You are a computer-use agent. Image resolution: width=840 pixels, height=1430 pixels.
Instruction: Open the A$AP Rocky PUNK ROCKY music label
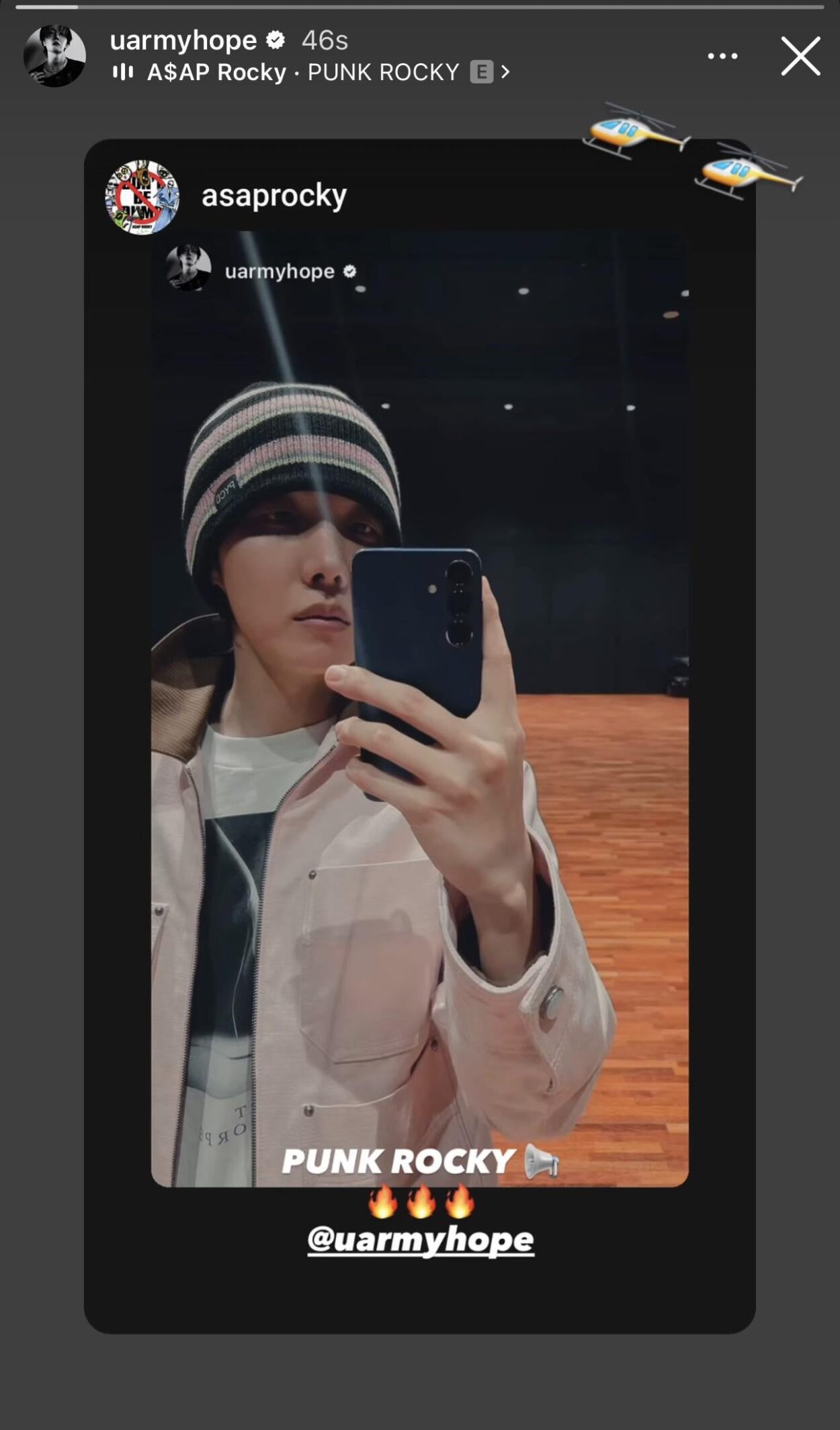click(310, 72)
